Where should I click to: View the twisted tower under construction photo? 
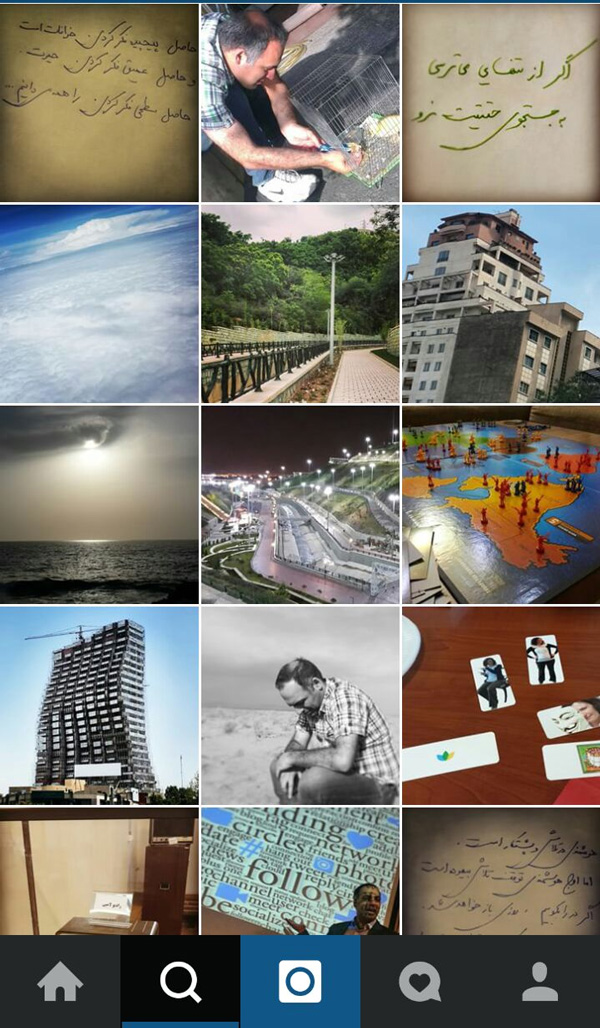(x=99, y=705)
